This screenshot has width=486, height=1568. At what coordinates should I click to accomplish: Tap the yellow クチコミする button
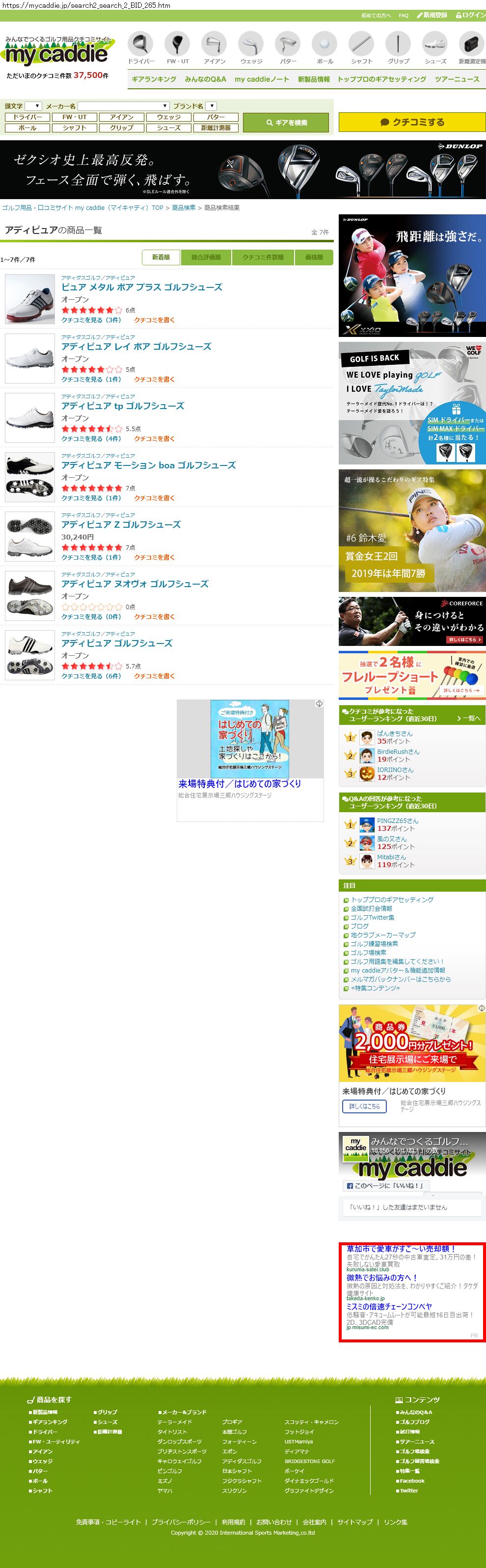point(412,122)
